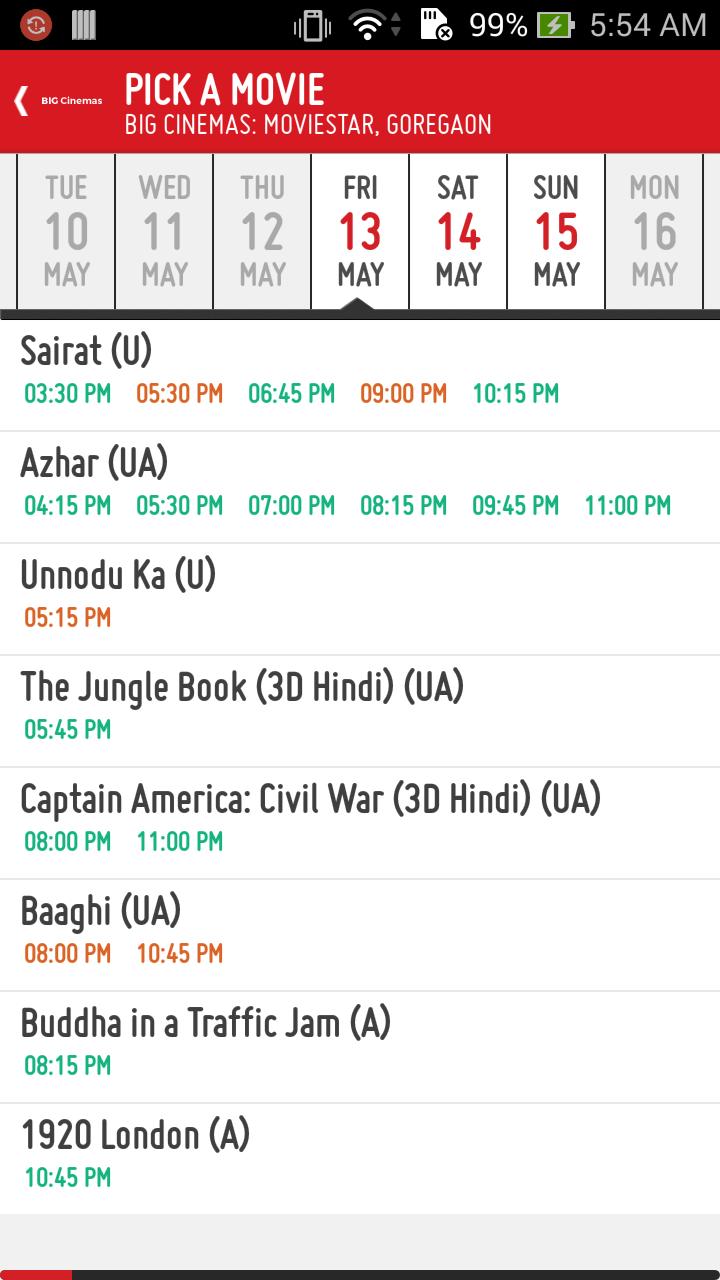Switch to Sunday 15 May

click(556, 231)
